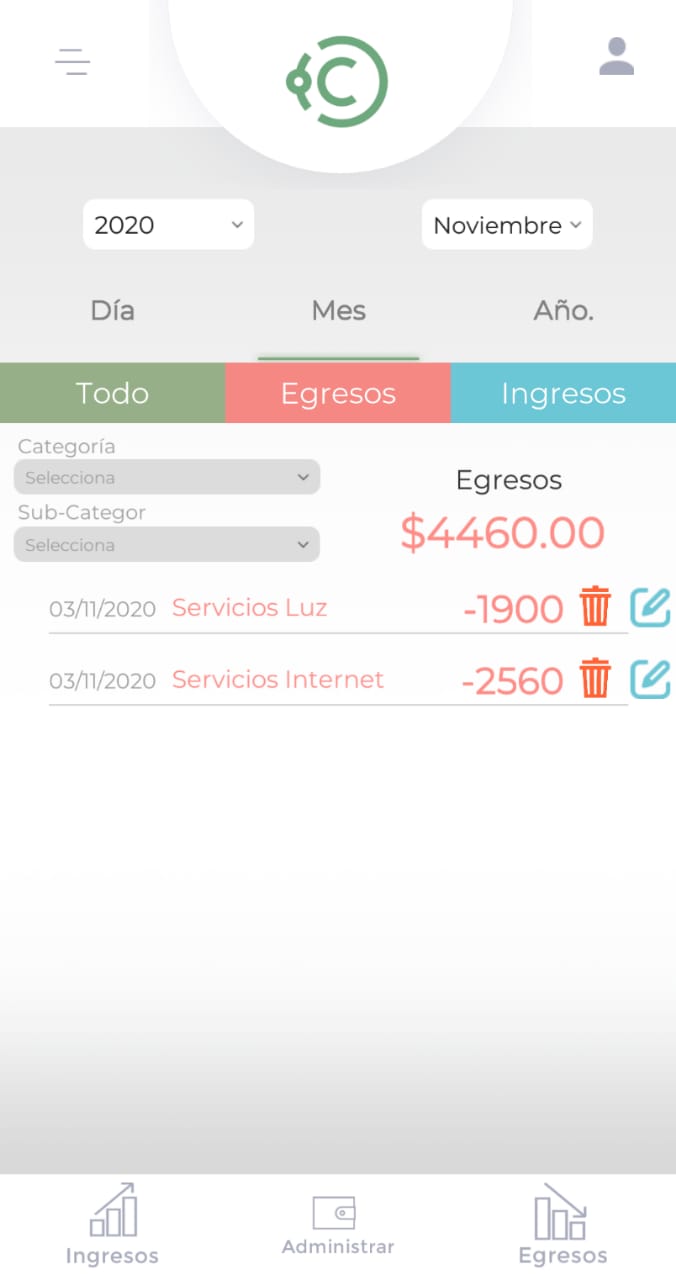Edit the Servicios Internet expense
The width and height of the screenshot is (676, 1280).
(x=650, y=680)
